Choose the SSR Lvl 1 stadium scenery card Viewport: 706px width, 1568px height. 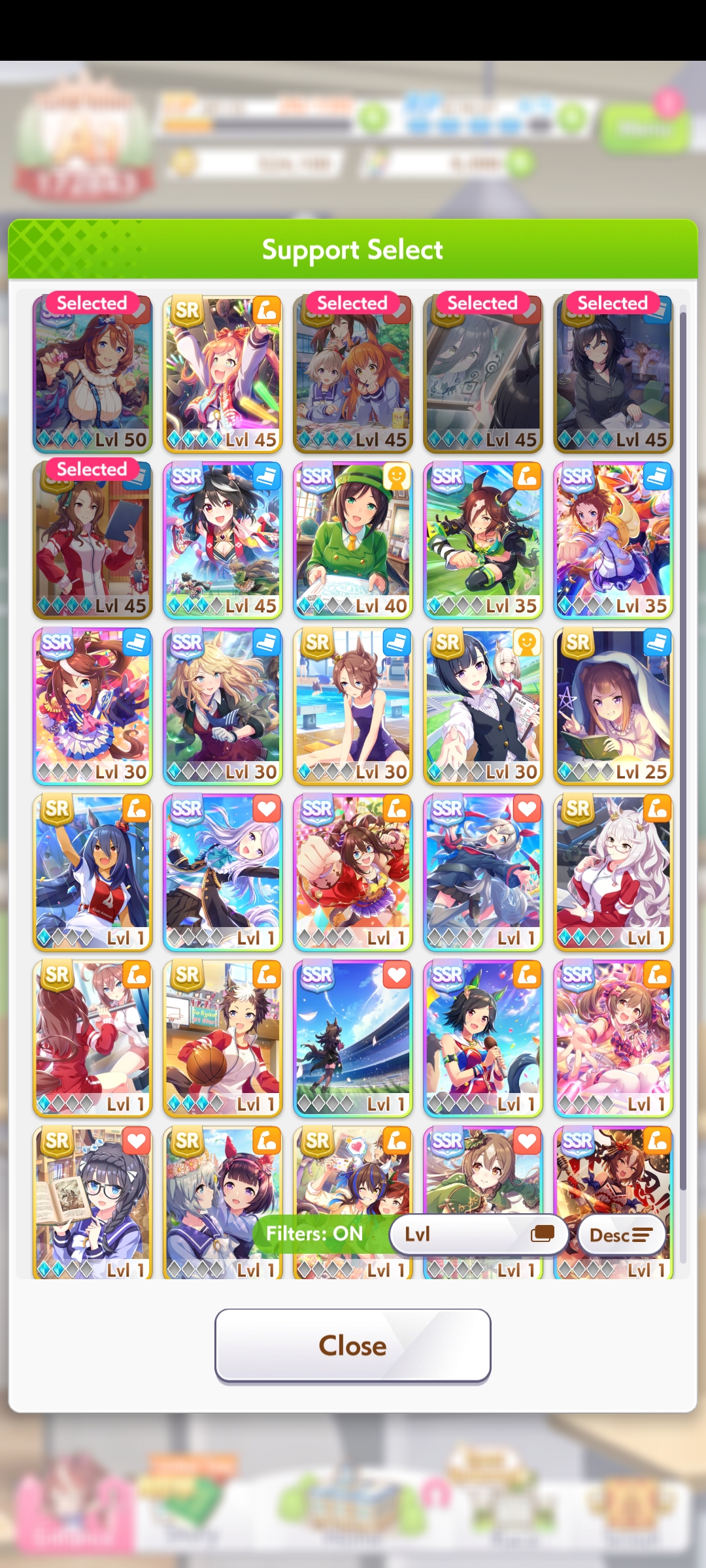[x=352, y=1037]
